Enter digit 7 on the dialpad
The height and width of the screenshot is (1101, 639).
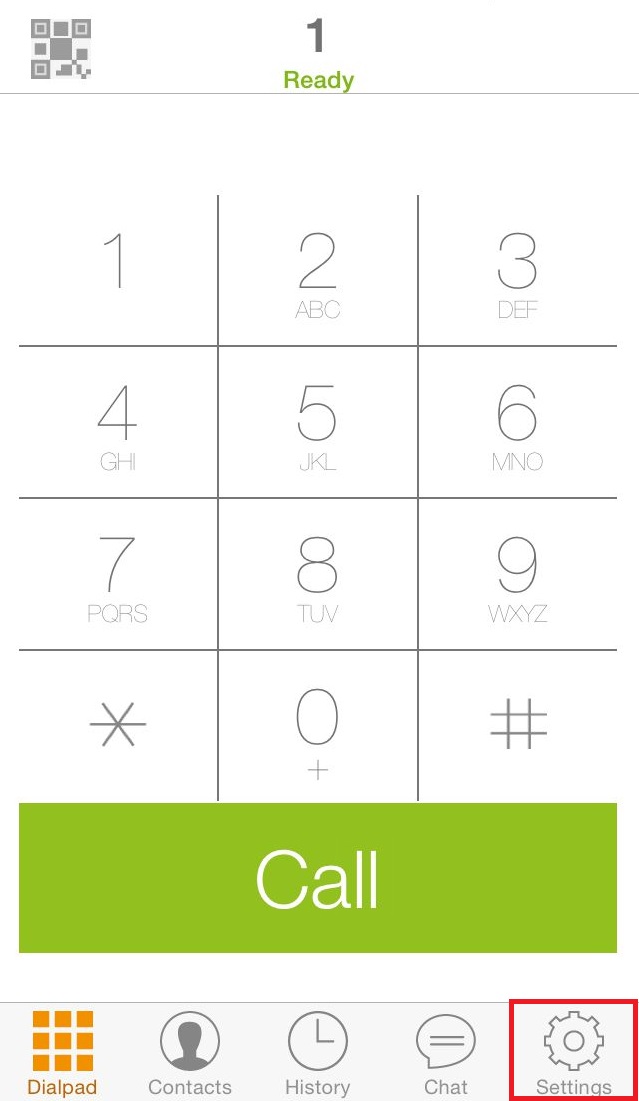(118, 575)
